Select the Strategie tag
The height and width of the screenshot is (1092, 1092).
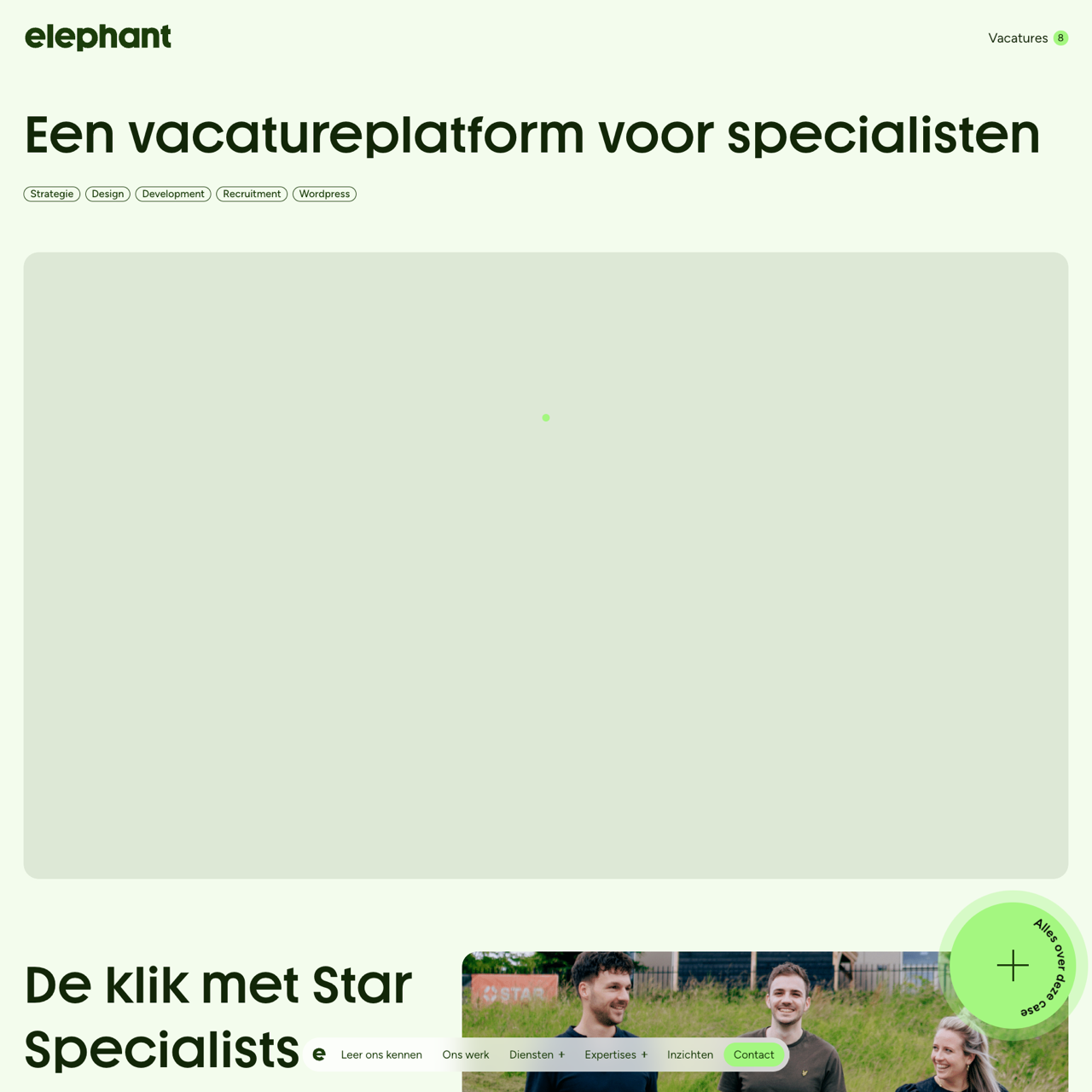[52, 194]
